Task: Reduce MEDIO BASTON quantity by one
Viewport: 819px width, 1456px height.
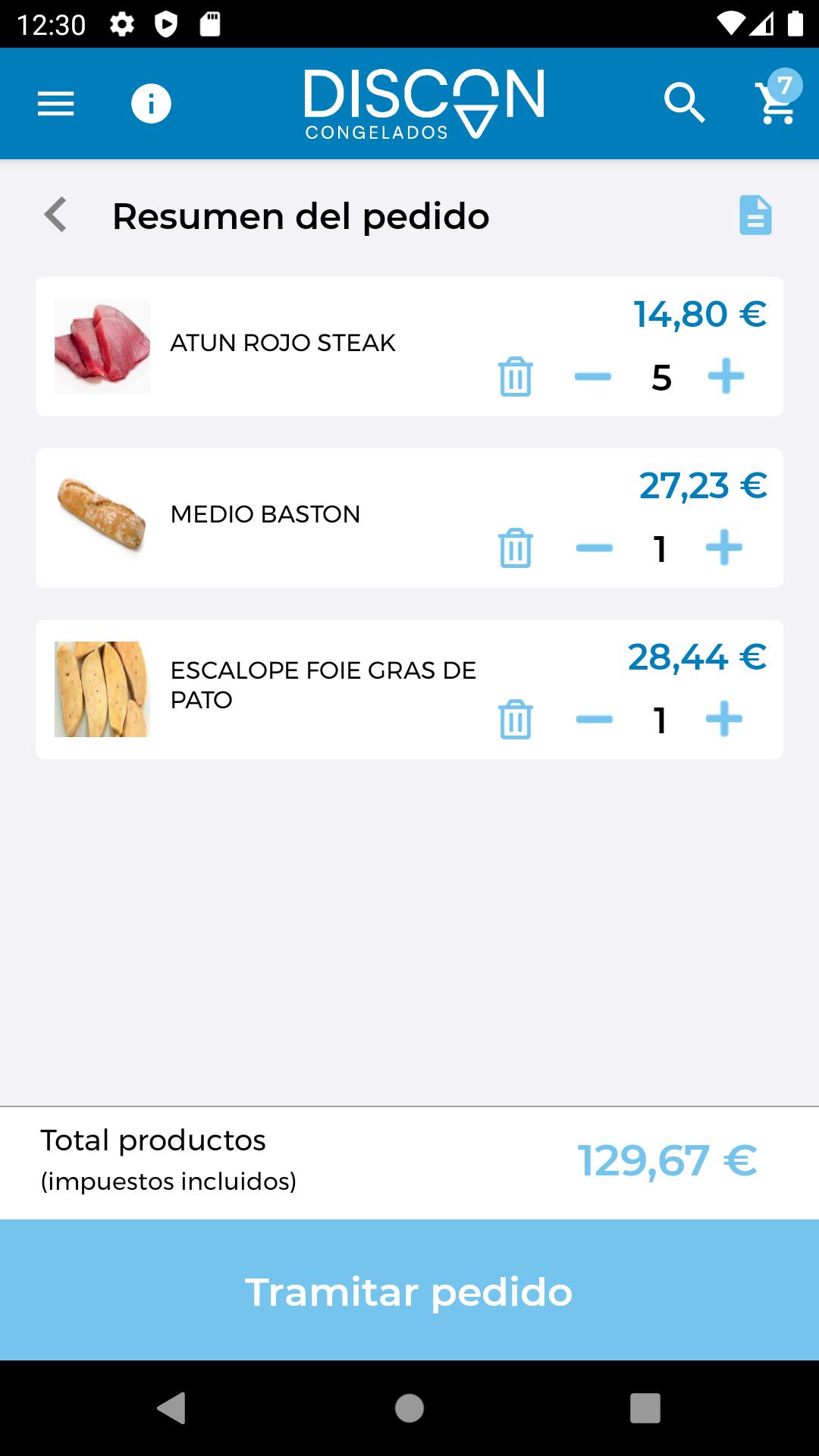Action: [595, 548]
